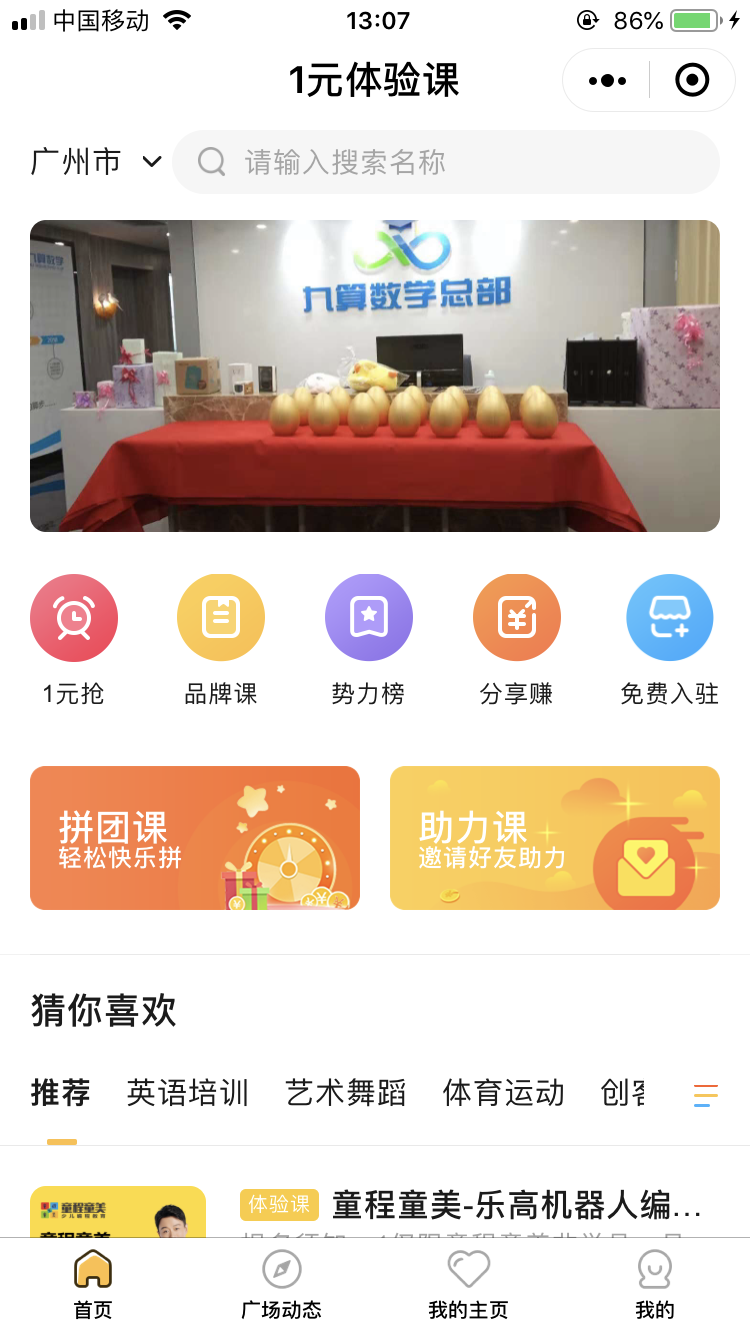Open 分享赚 share and earn

pos(516,640)
